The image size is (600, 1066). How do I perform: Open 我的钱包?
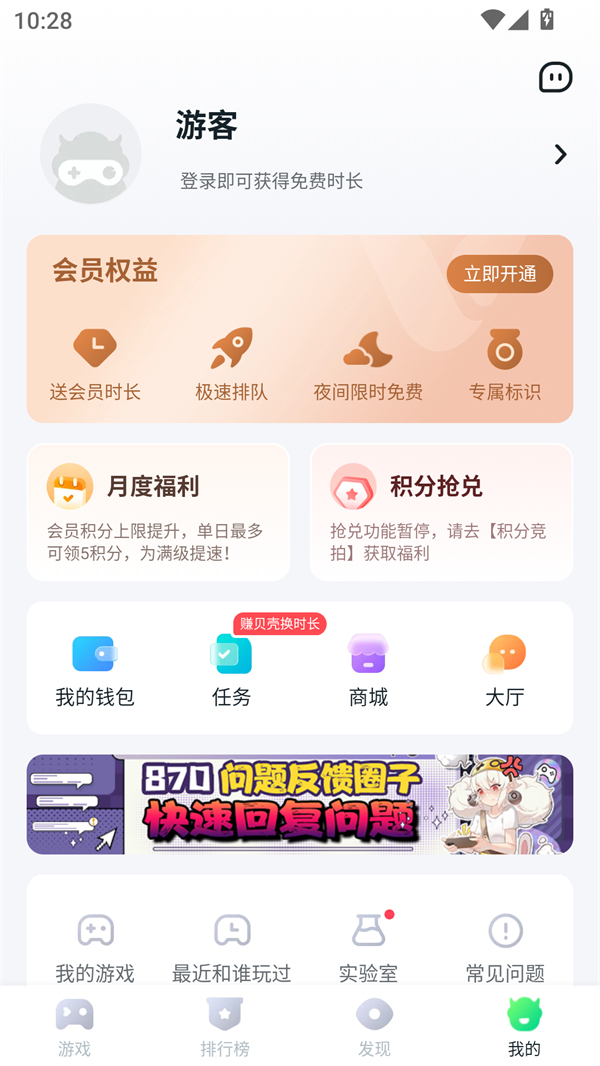(x=95, y=668)
